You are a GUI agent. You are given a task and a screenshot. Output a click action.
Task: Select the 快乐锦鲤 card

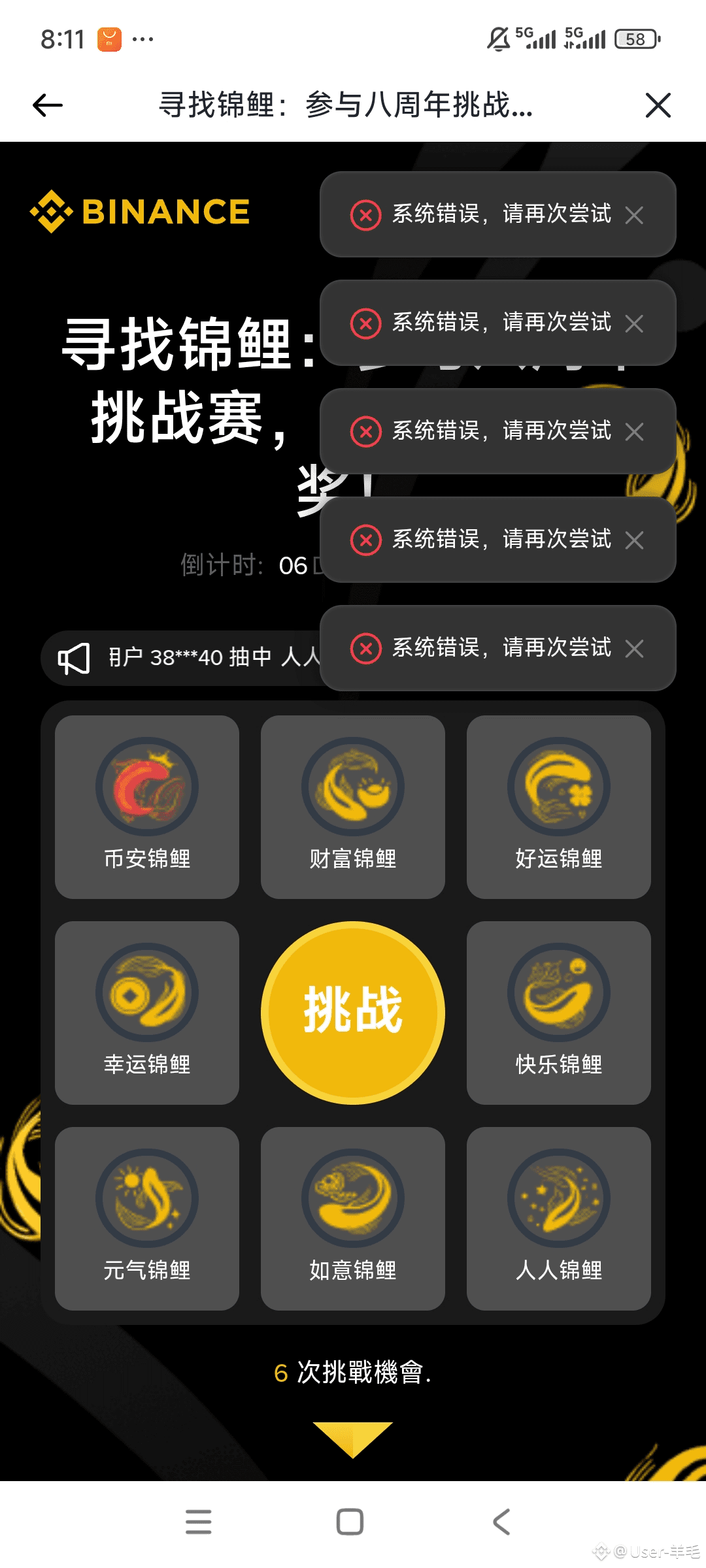coord(559,1013)
